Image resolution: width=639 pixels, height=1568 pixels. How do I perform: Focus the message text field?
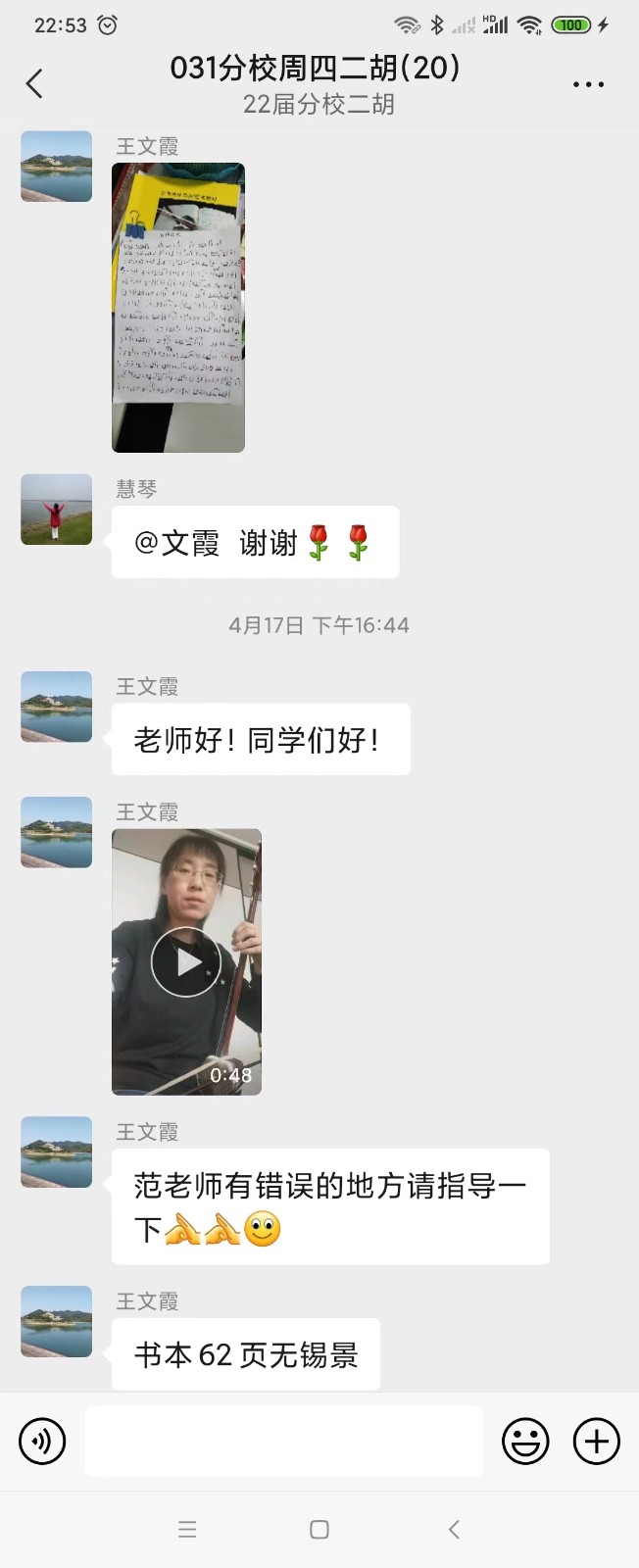click(284, 1442)
